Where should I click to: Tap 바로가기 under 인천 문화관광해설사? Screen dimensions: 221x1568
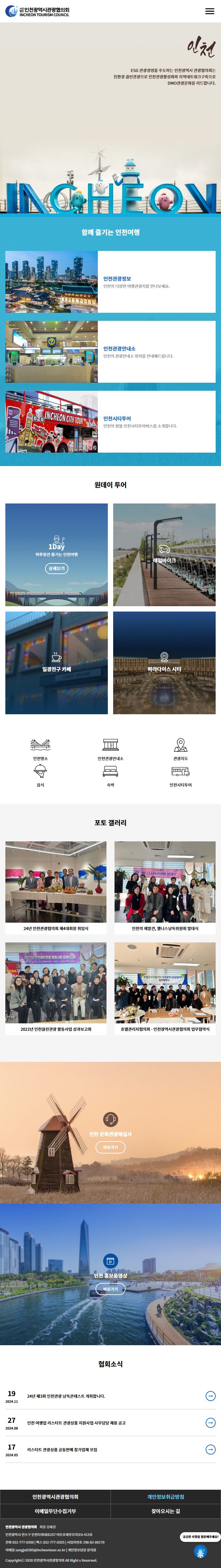(110, 1147)
